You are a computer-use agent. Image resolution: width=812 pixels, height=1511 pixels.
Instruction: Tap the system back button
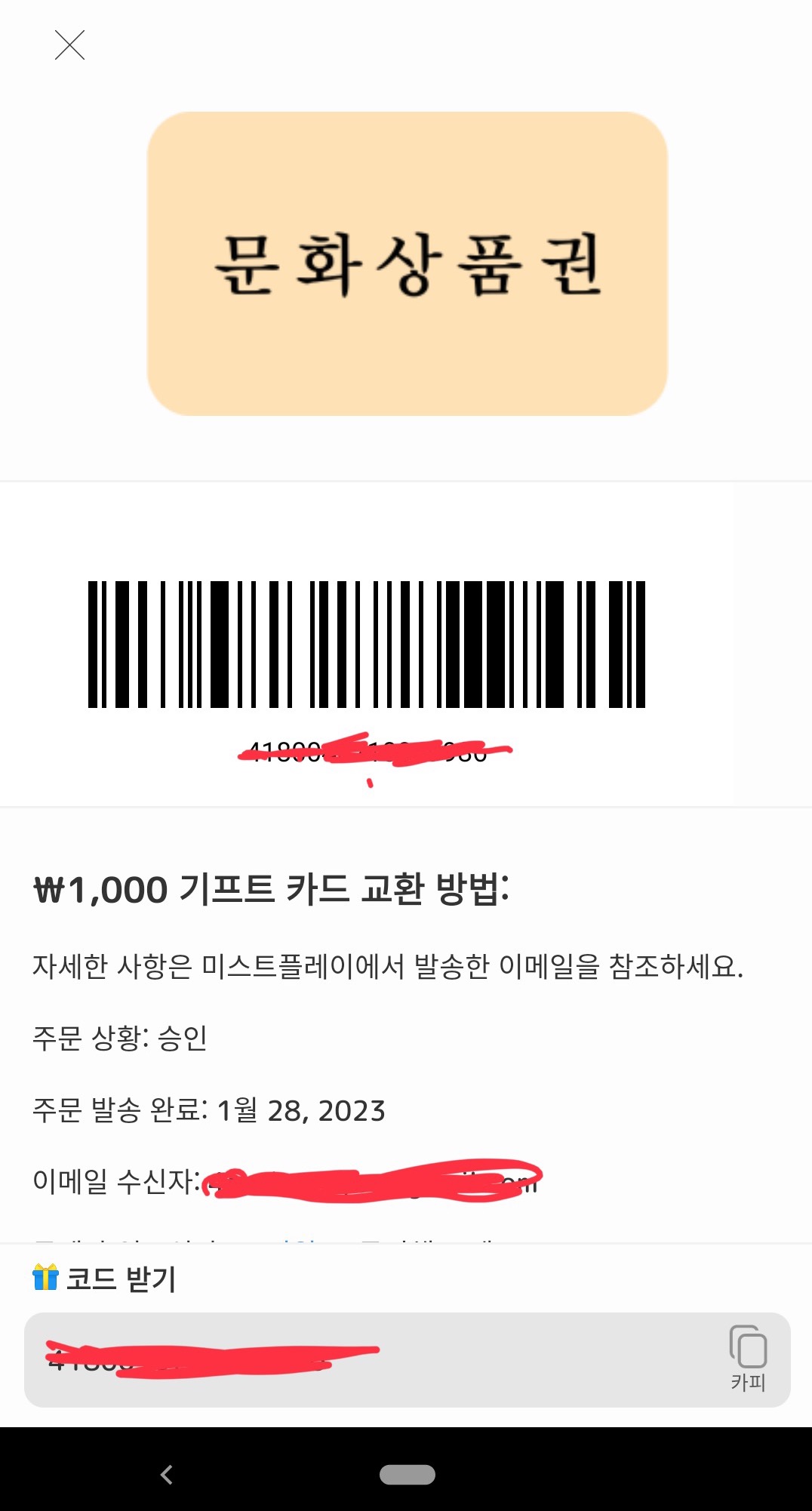(x=167, y=1474)
